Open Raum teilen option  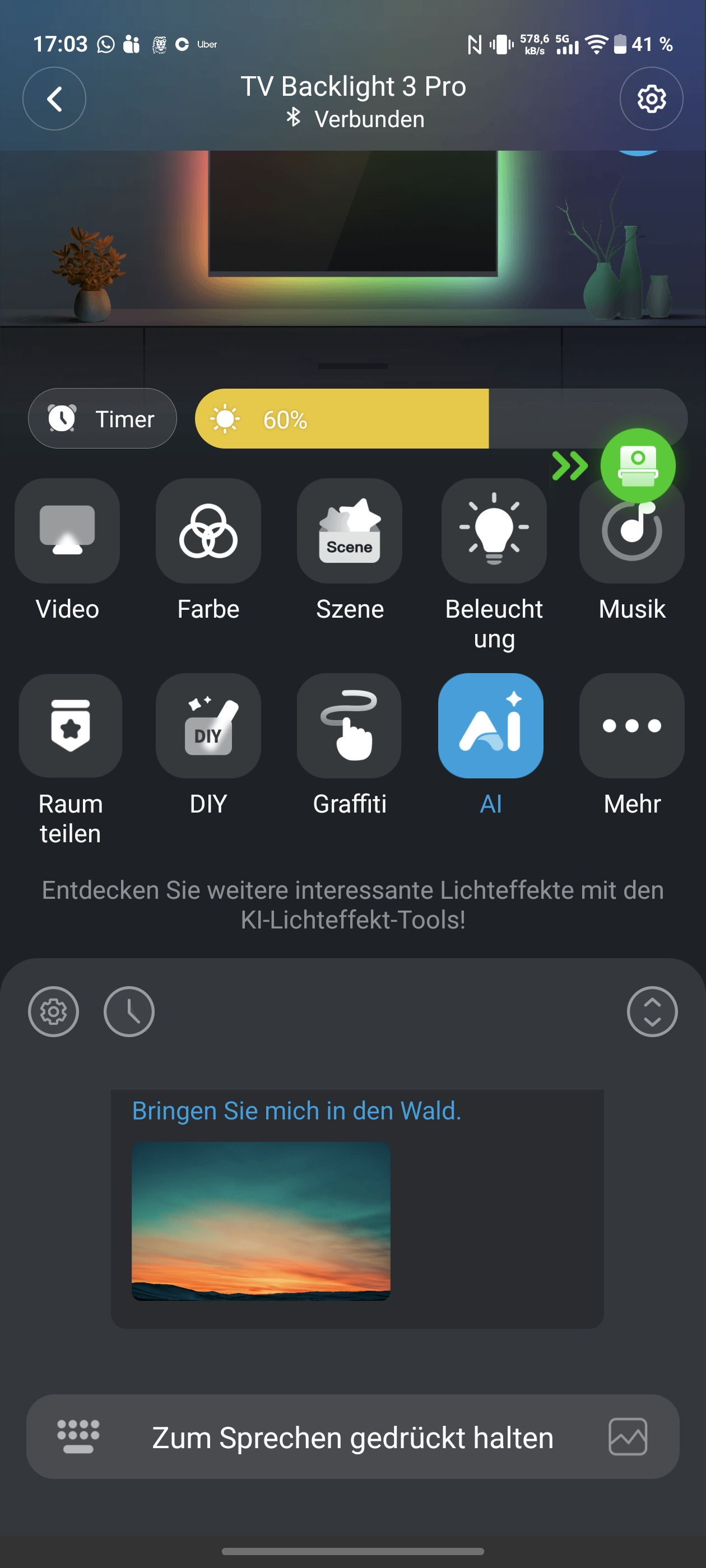(71, 726)
